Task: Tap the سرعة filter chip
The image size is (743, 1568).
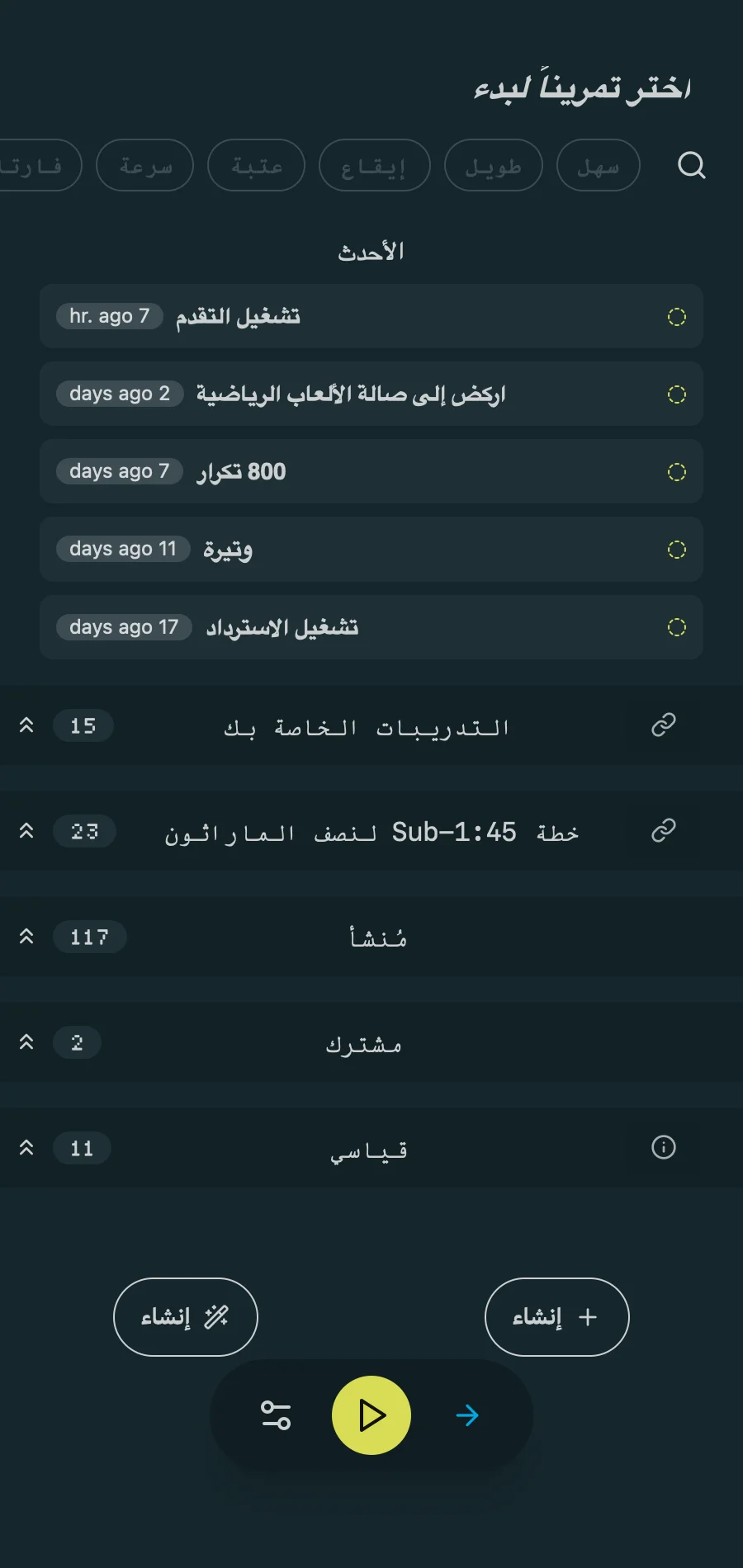Action: coord(144,166)
